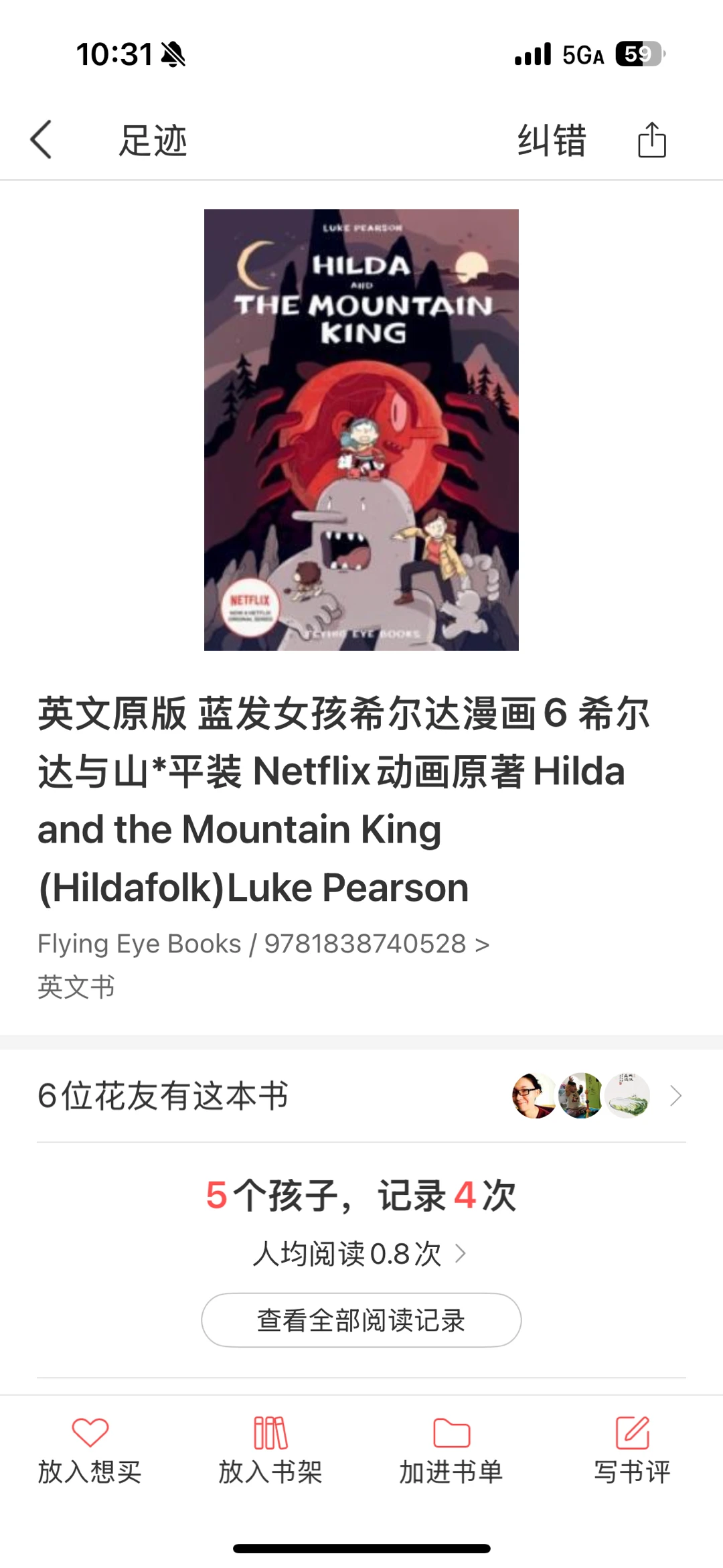Screen dimensions: 723x1568
Task: View the 6 花友 who own this book
Action: tap(361, 1096)
